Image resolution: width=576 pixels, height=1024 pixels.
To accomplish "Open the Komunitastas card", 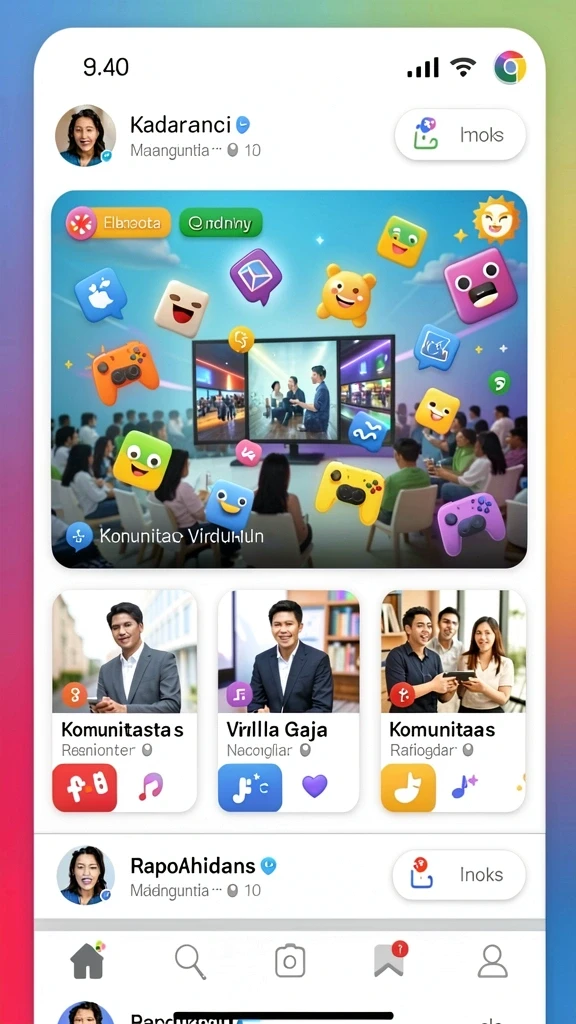I will pyautogui.click(x=124, y=701).
